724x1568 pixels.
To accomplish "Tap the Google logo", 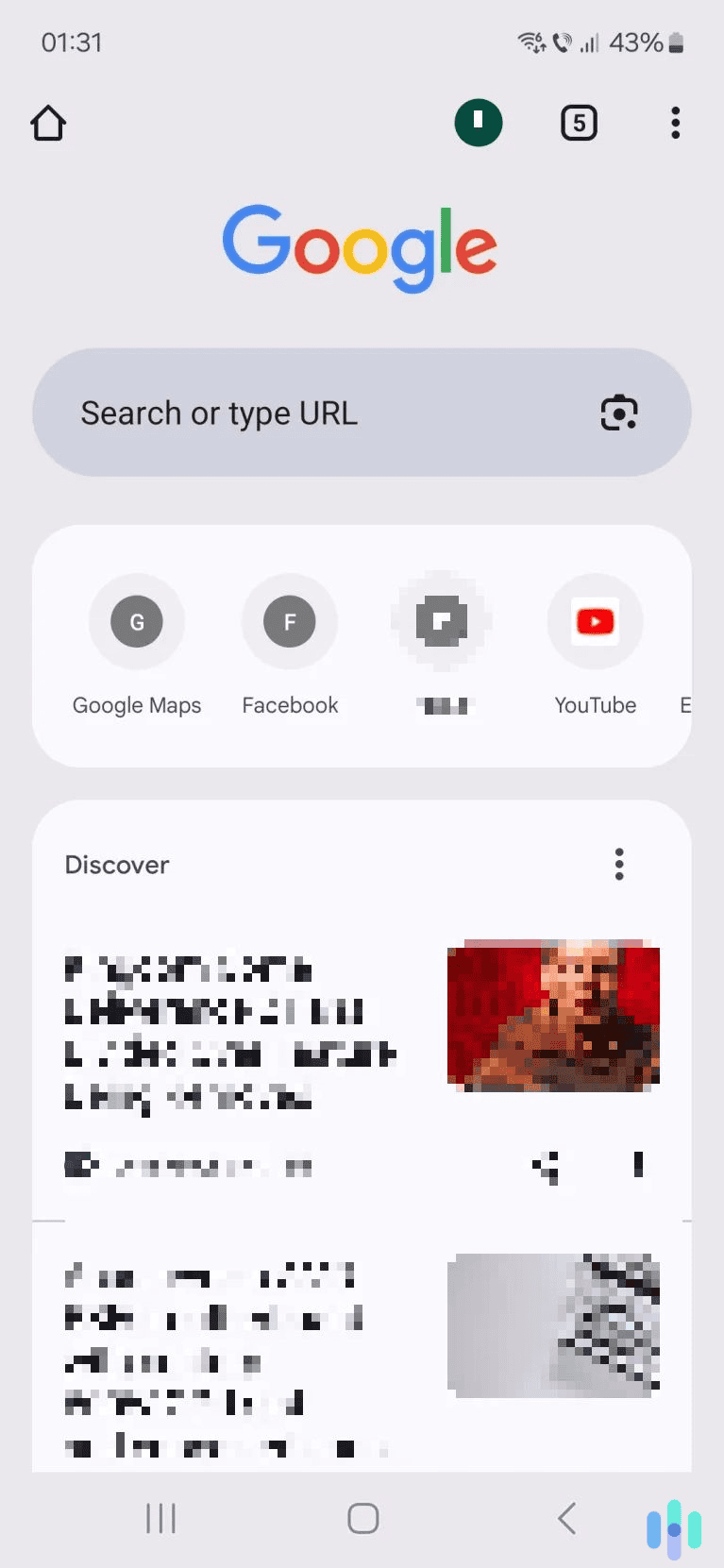I will click(x=360, y=245).
